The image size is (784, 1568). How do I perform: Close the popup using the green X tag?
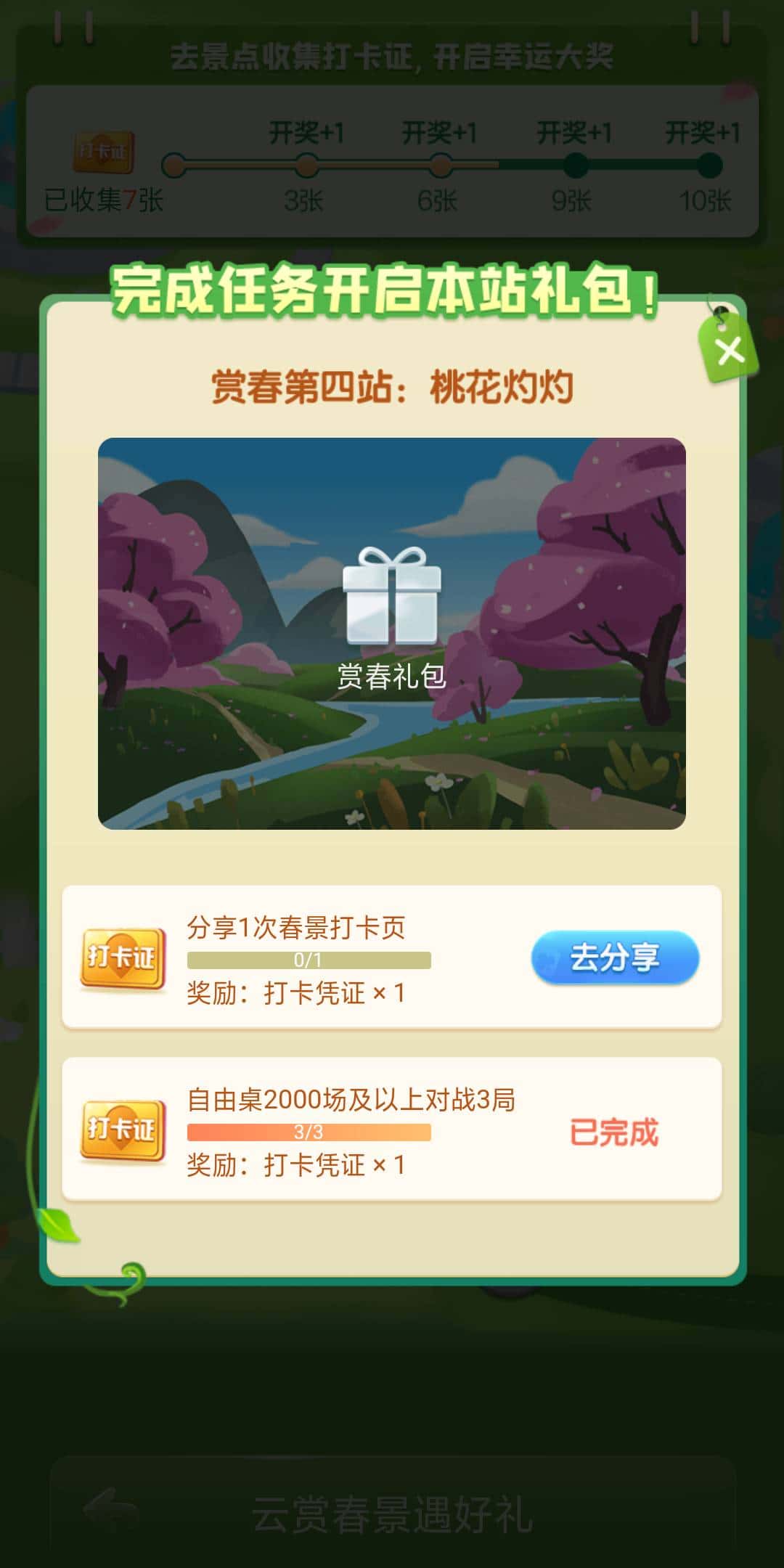pos(731,352)
